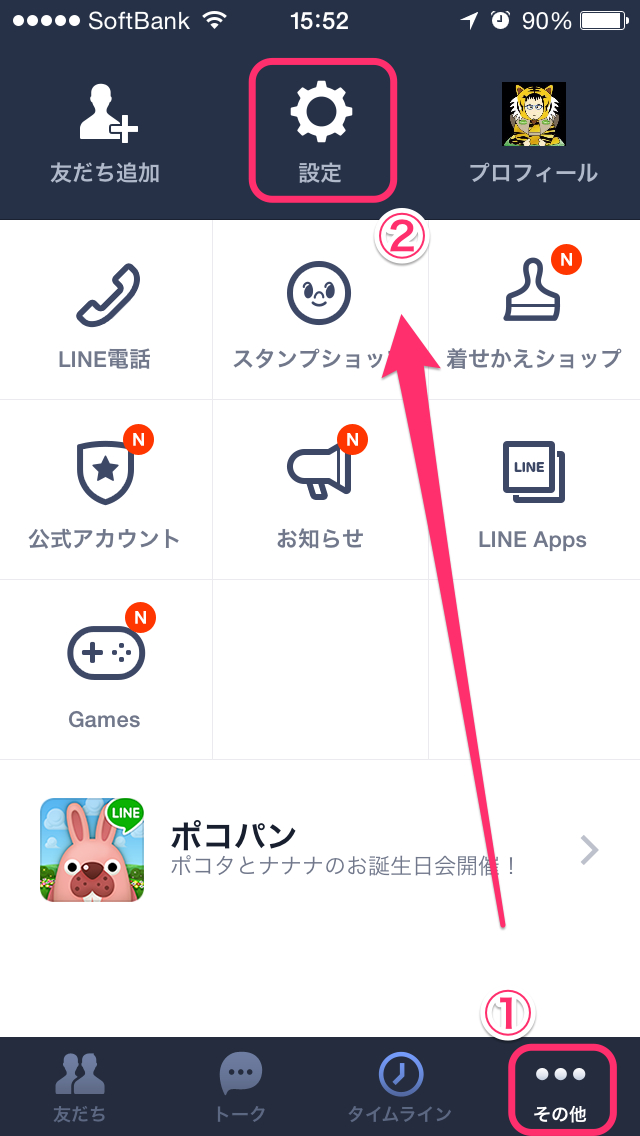This screenshot has width=640, height=1136.
Task: Switch to the トーク tab
Action: pos(240,1087)
